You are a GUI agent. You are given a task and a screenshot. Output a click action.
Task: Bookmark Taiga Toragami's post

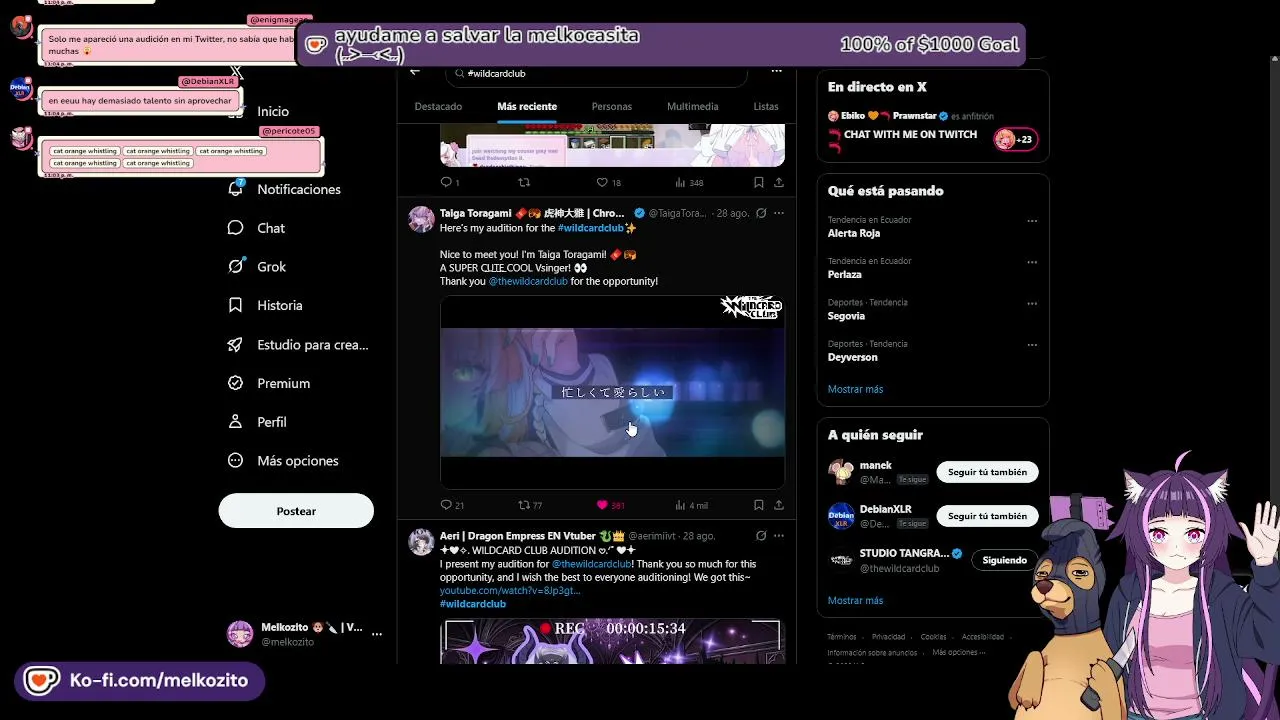(758, 505)
